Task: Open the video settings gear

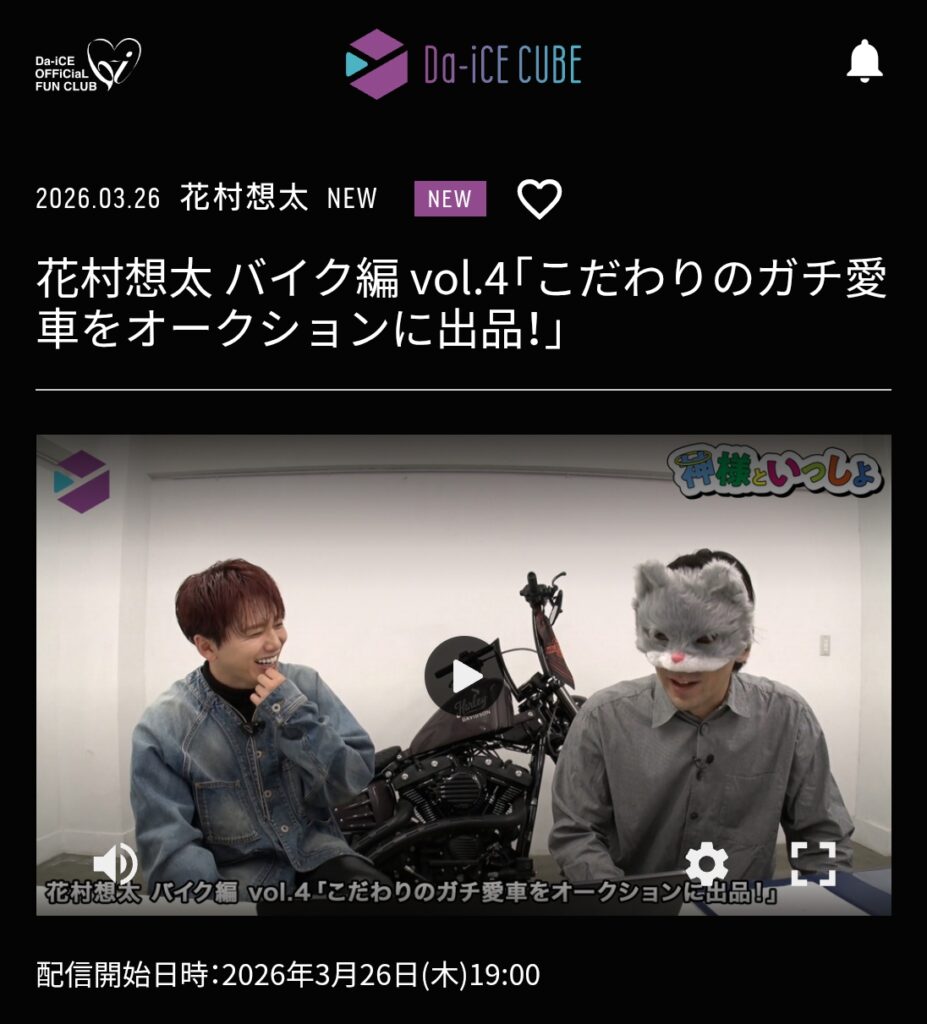Action: pos(706,863)
